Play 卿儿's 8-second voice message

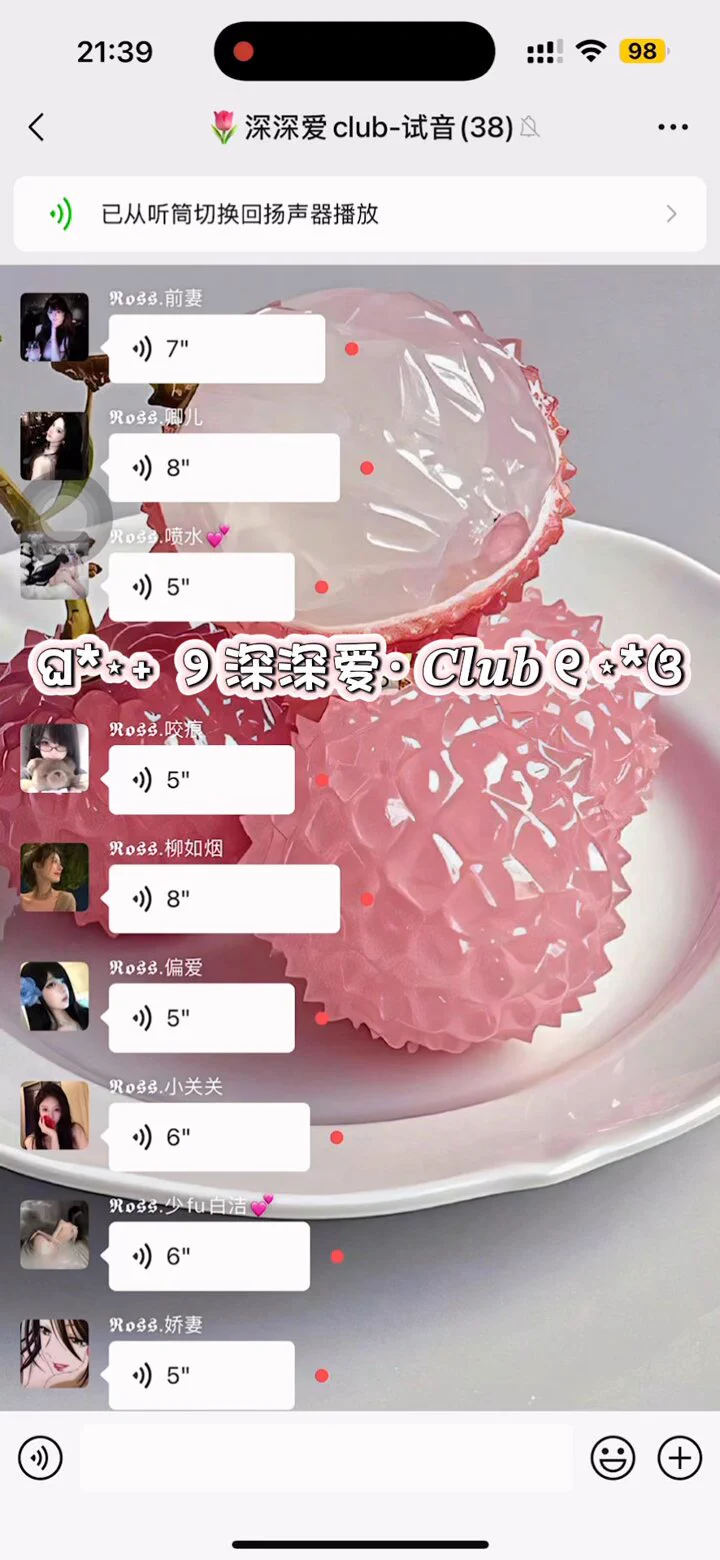click(x=224, y=468)
